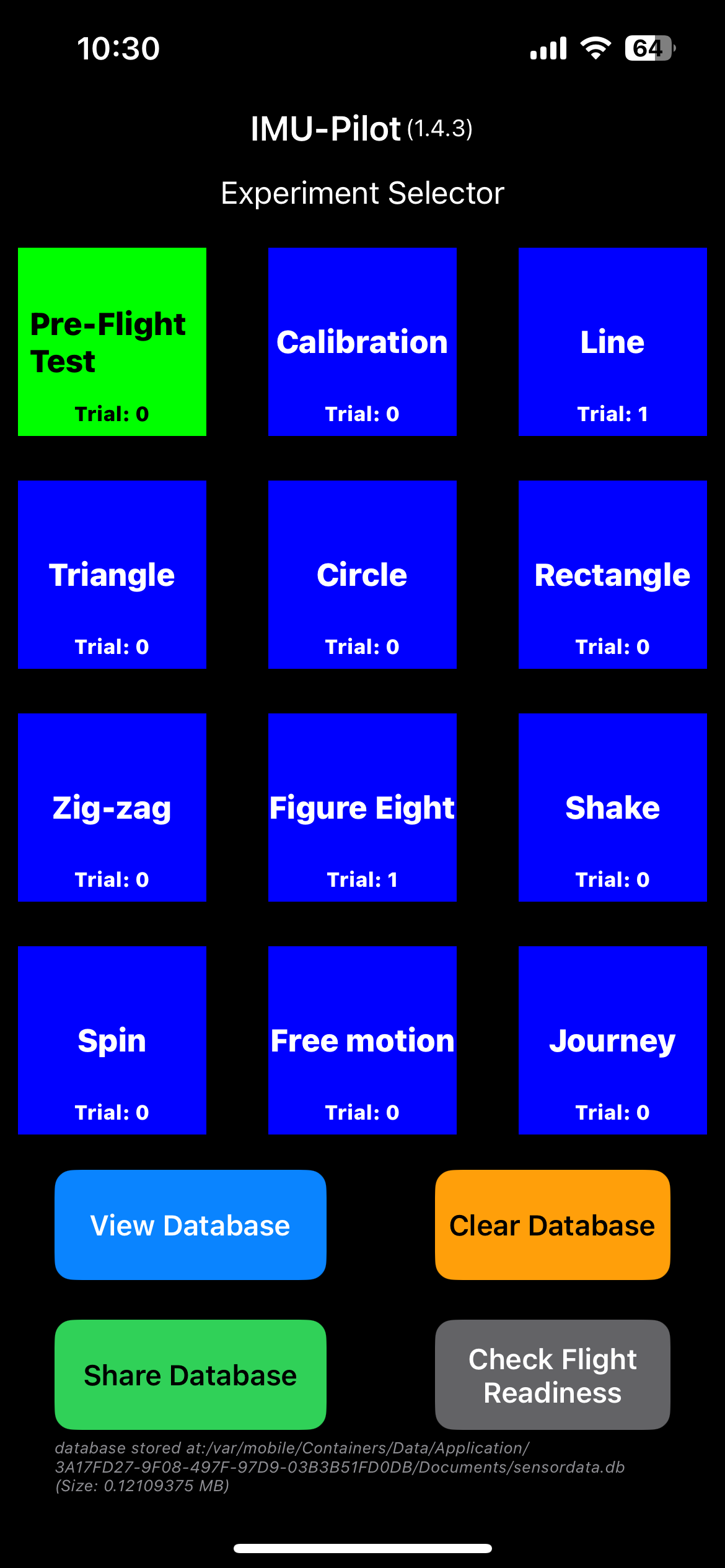Choose the Shake experiment
Image resolution: width=725 pixels, height=1568 pixels.
pyautogui.click(x=613, y=808)
